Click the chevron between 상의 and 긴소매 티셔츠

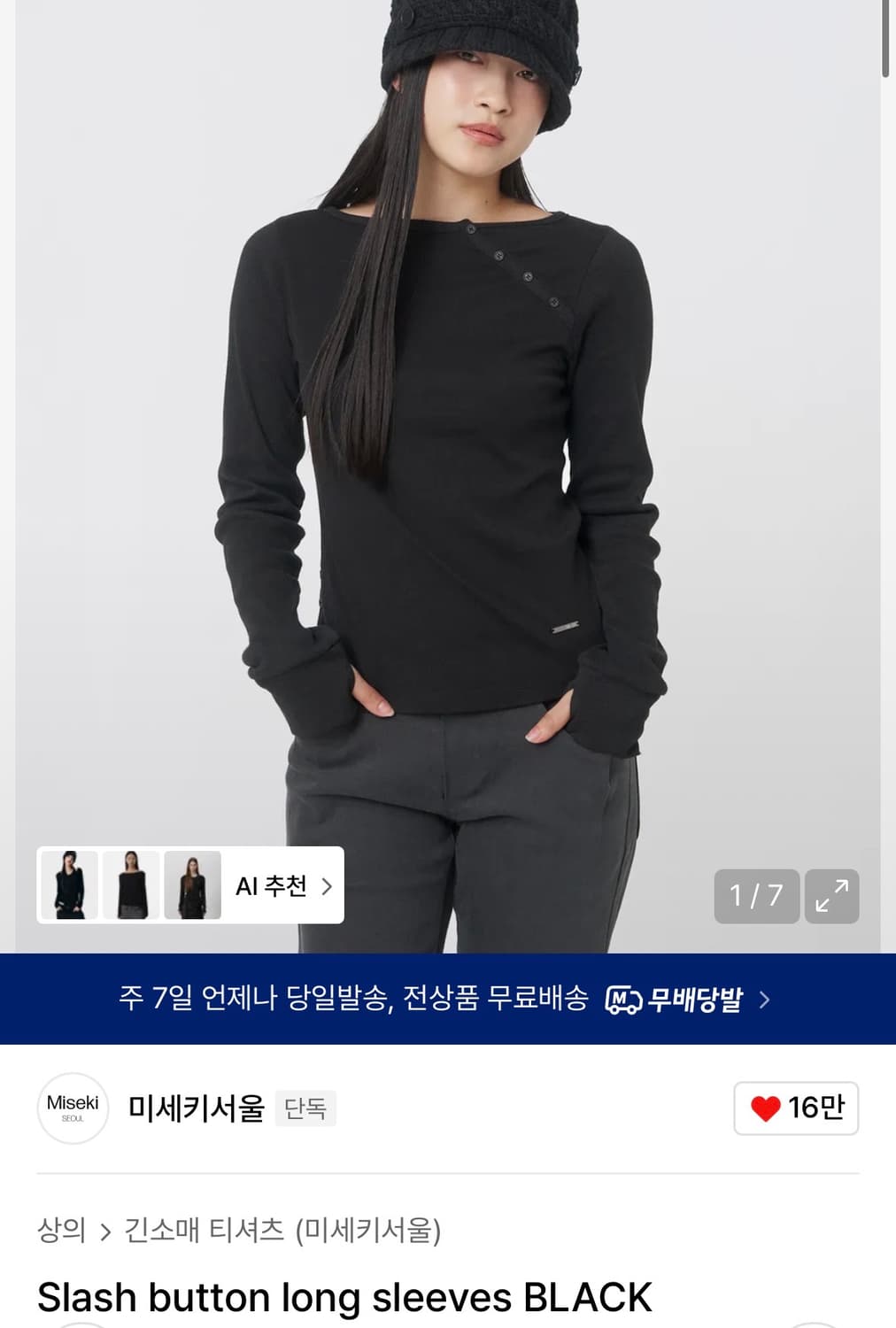106,1231
